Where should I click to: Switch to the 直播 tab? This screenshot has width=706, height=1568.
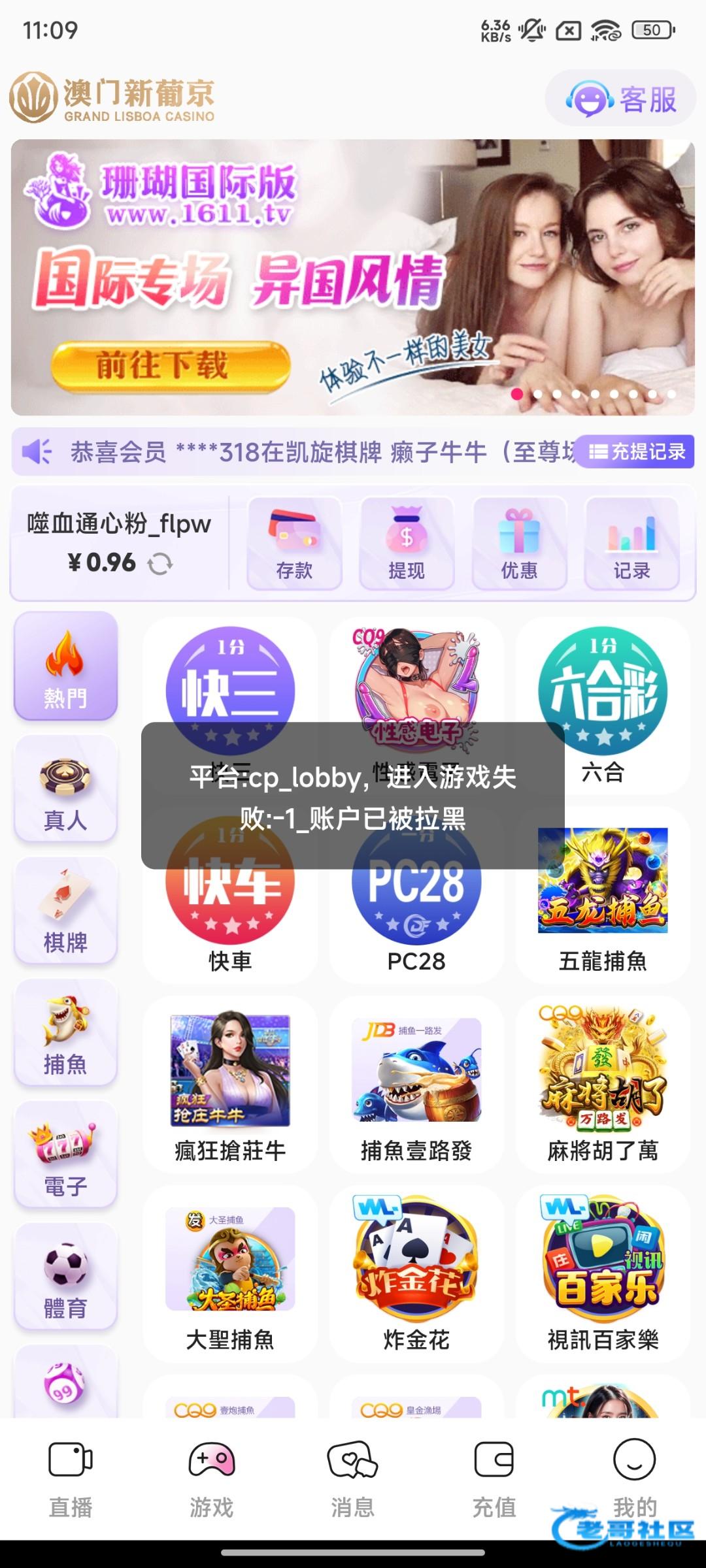tap(71, 1478)
